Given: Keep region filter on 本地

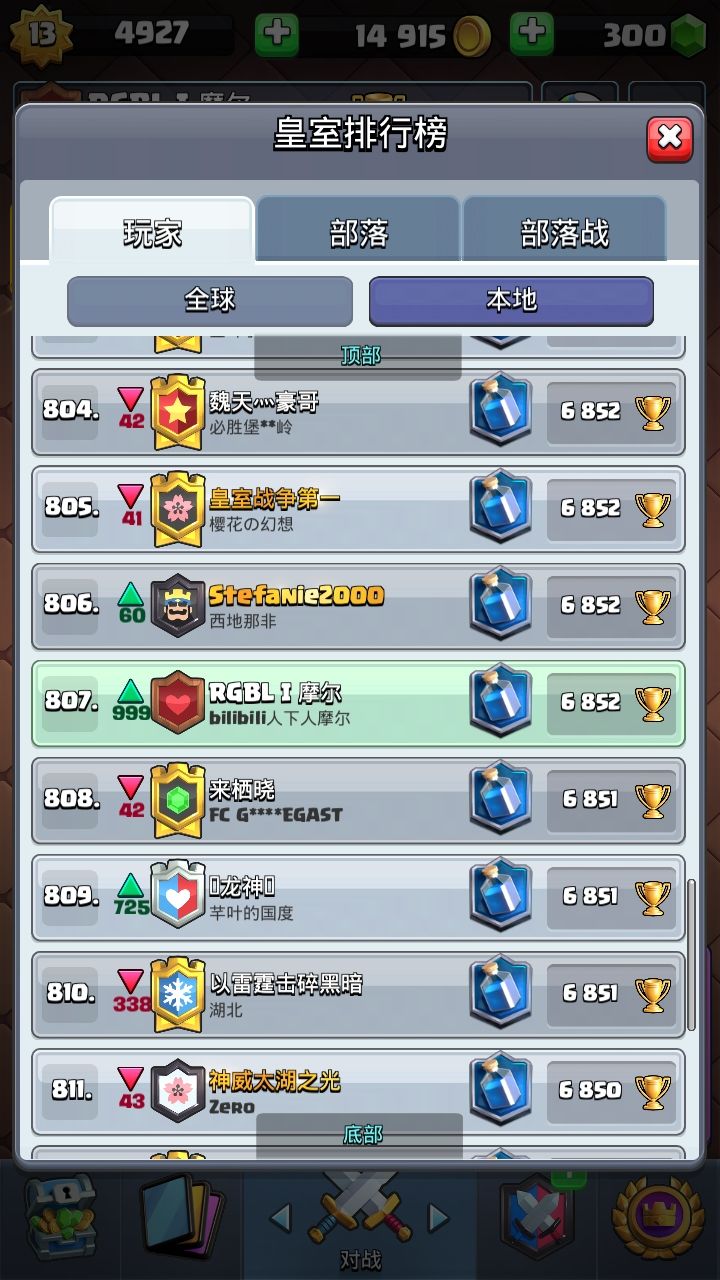Looking at the screenshot, I should [513, 301].
